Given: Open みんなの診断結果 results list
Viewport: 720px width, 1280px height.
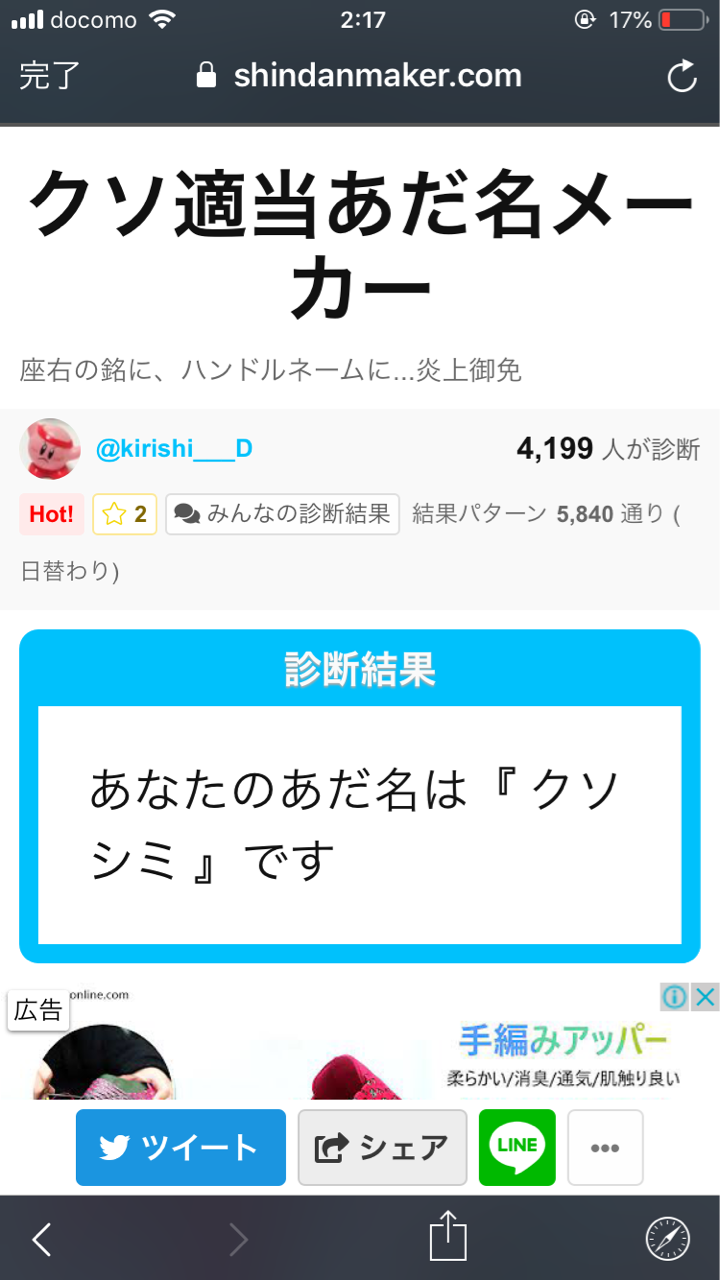Looking at the screenshot, I should click(283, 514).
